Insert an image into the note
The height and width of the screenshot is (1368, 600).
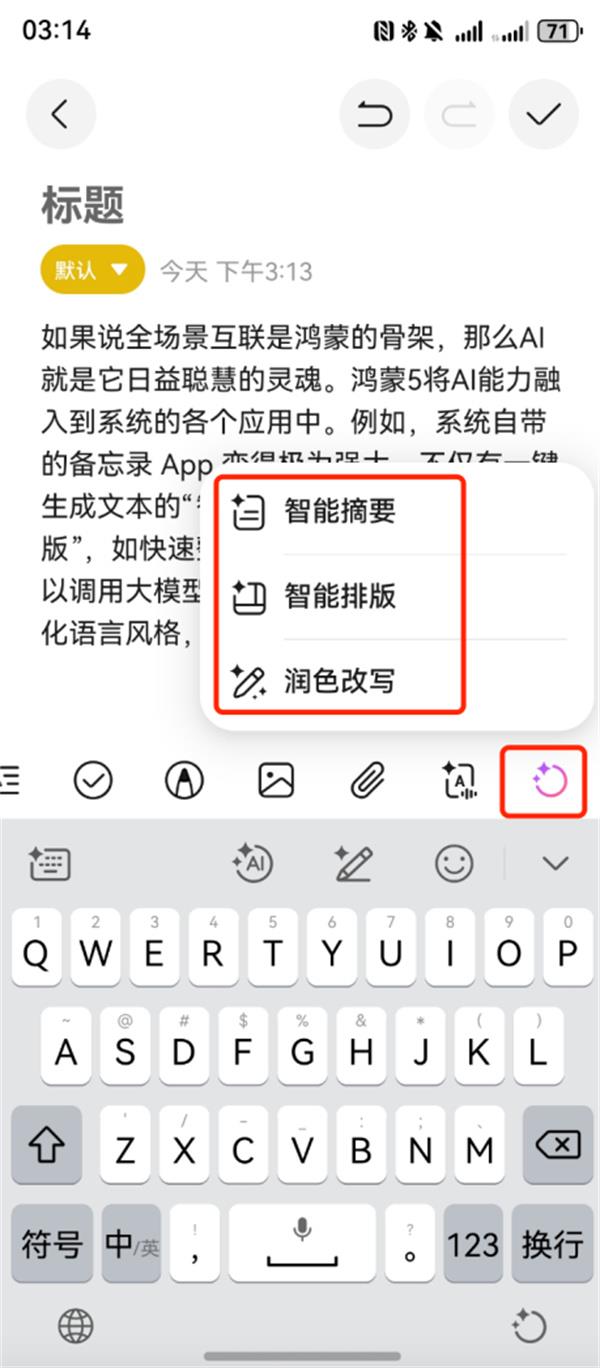click(x=276, y=780)
